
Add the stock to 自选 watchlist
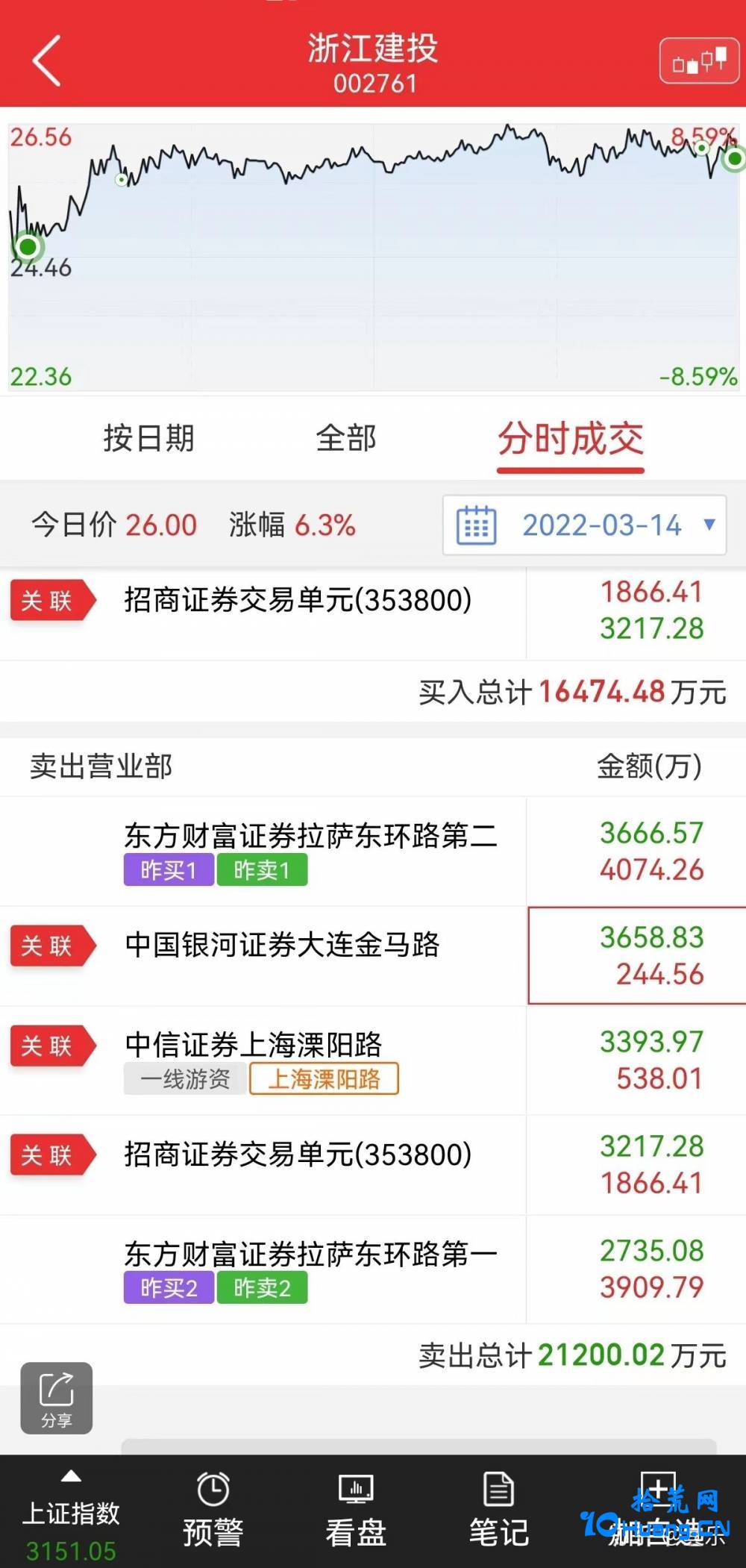(x=659, y=1511)
